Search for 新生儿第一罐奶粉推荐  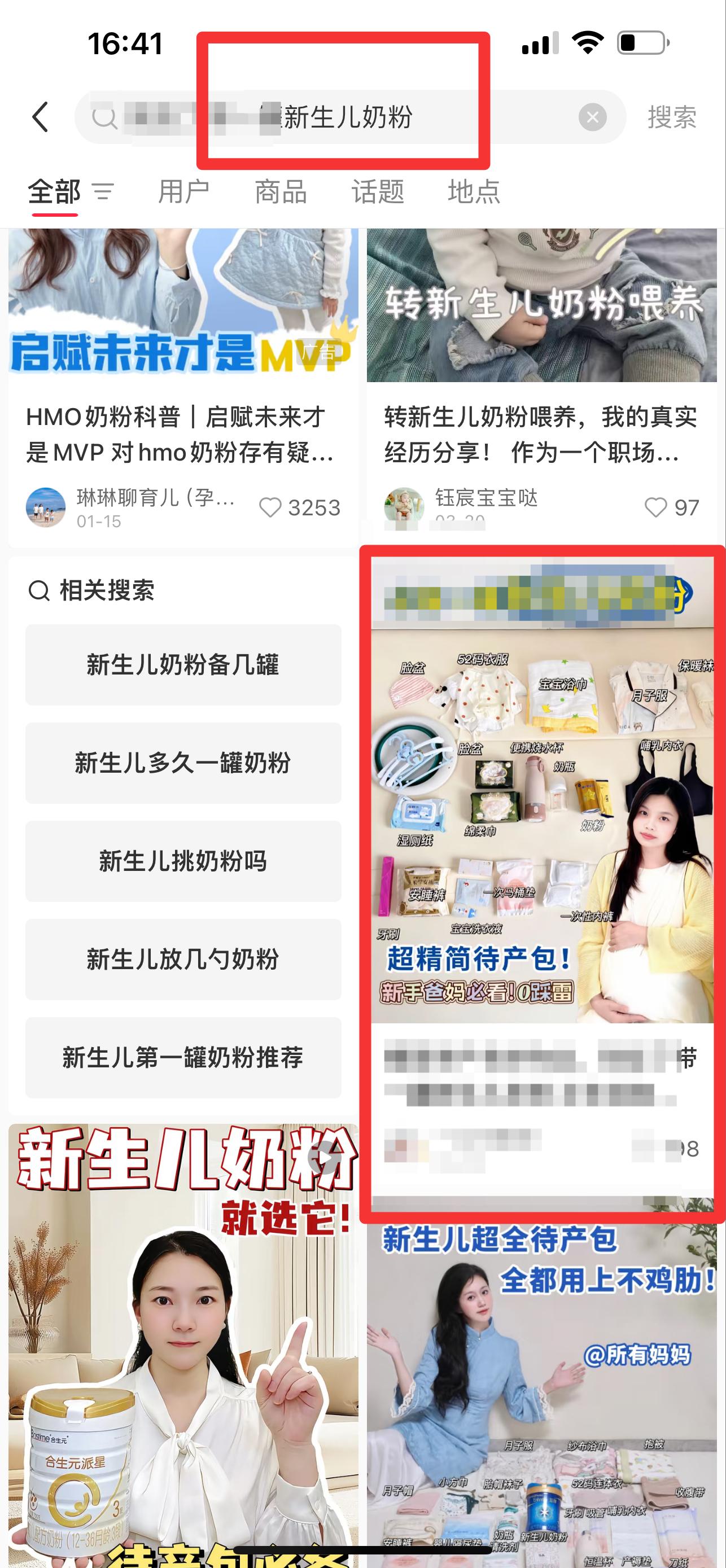[x=183, y=1057]
